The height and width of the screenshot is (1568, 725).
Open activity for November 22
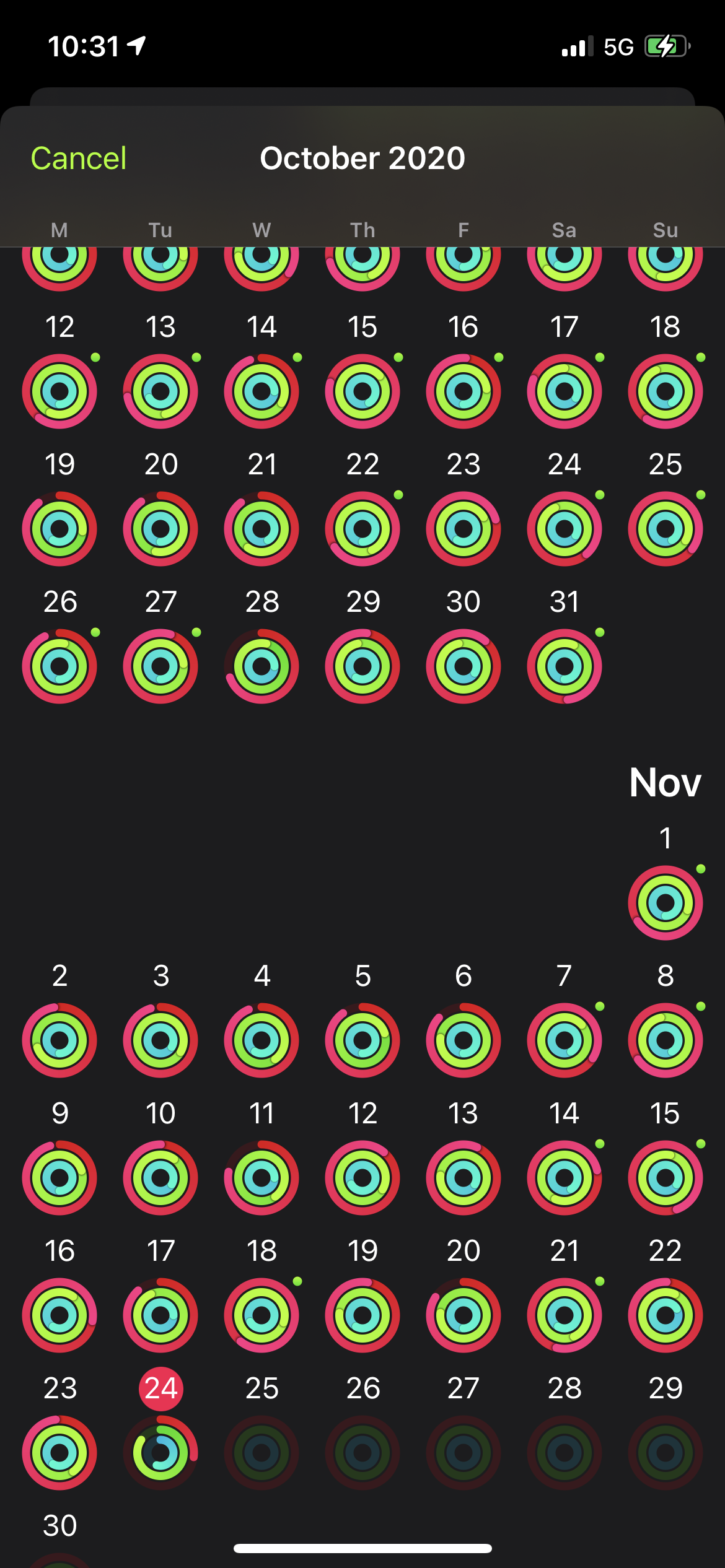(665, 1315)
